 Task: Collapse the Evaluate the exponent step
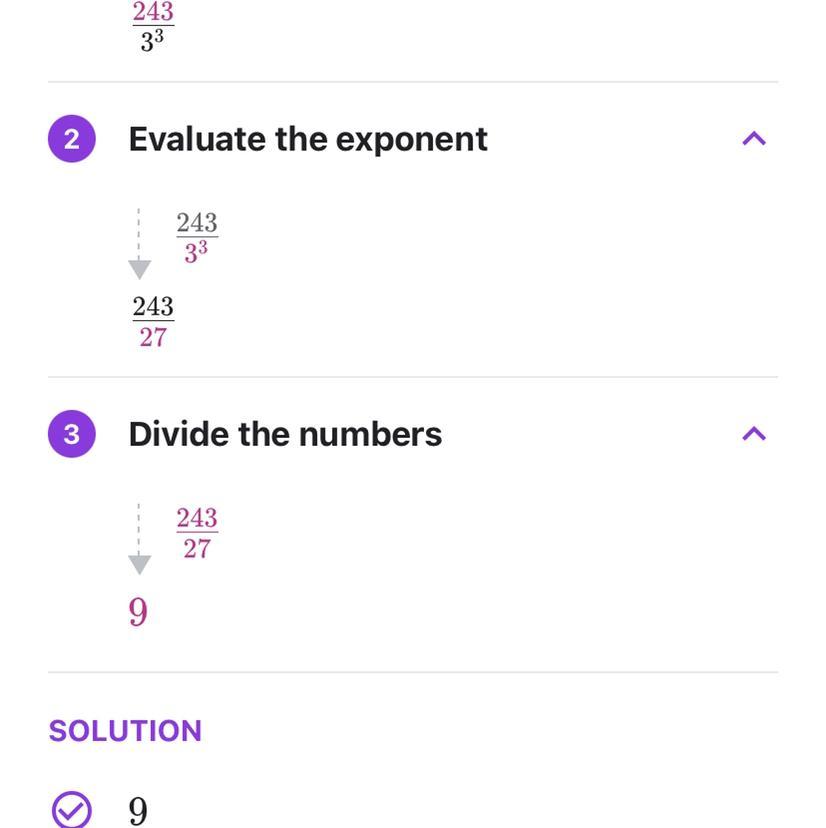coord(754,139)
